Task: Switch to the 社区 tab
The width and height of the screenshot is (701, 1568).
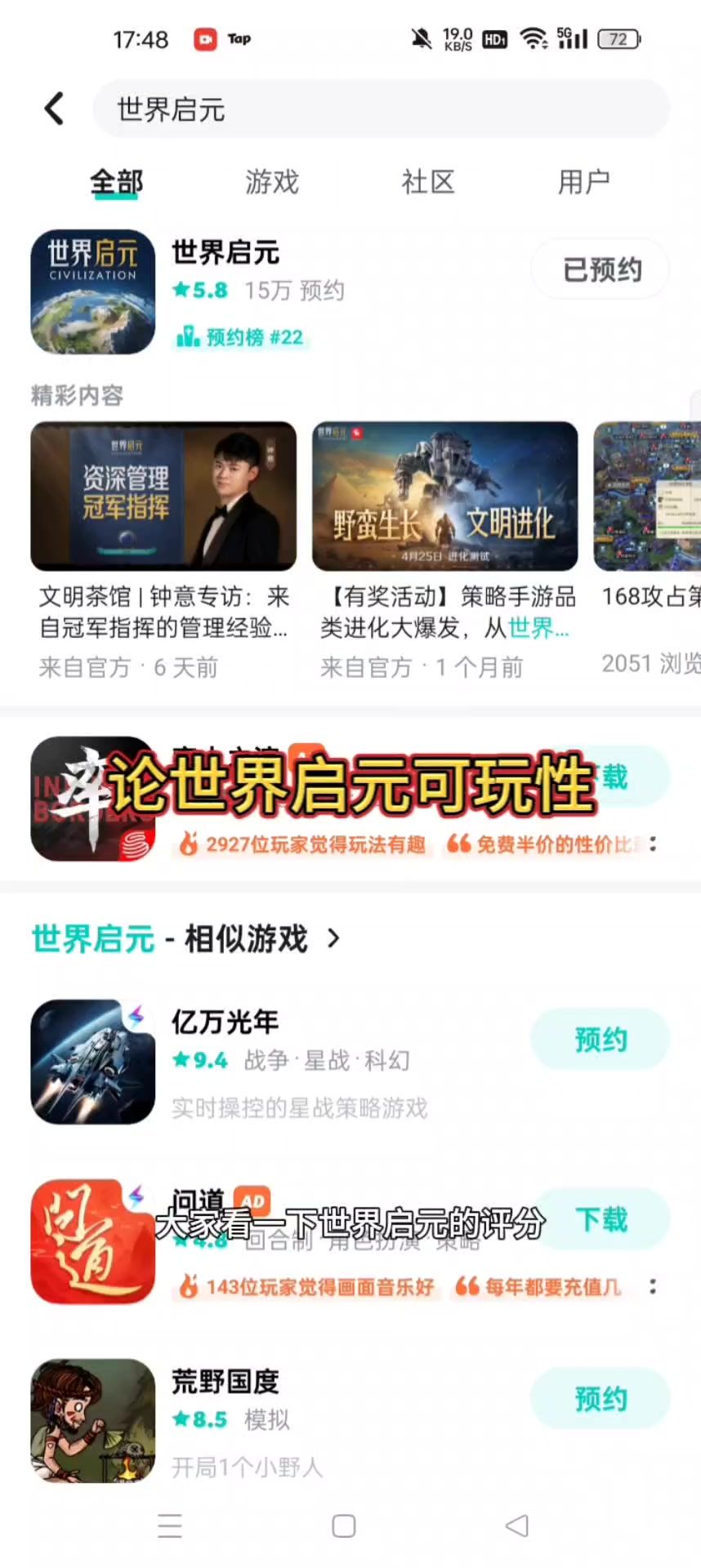Action: coord(427,182)
